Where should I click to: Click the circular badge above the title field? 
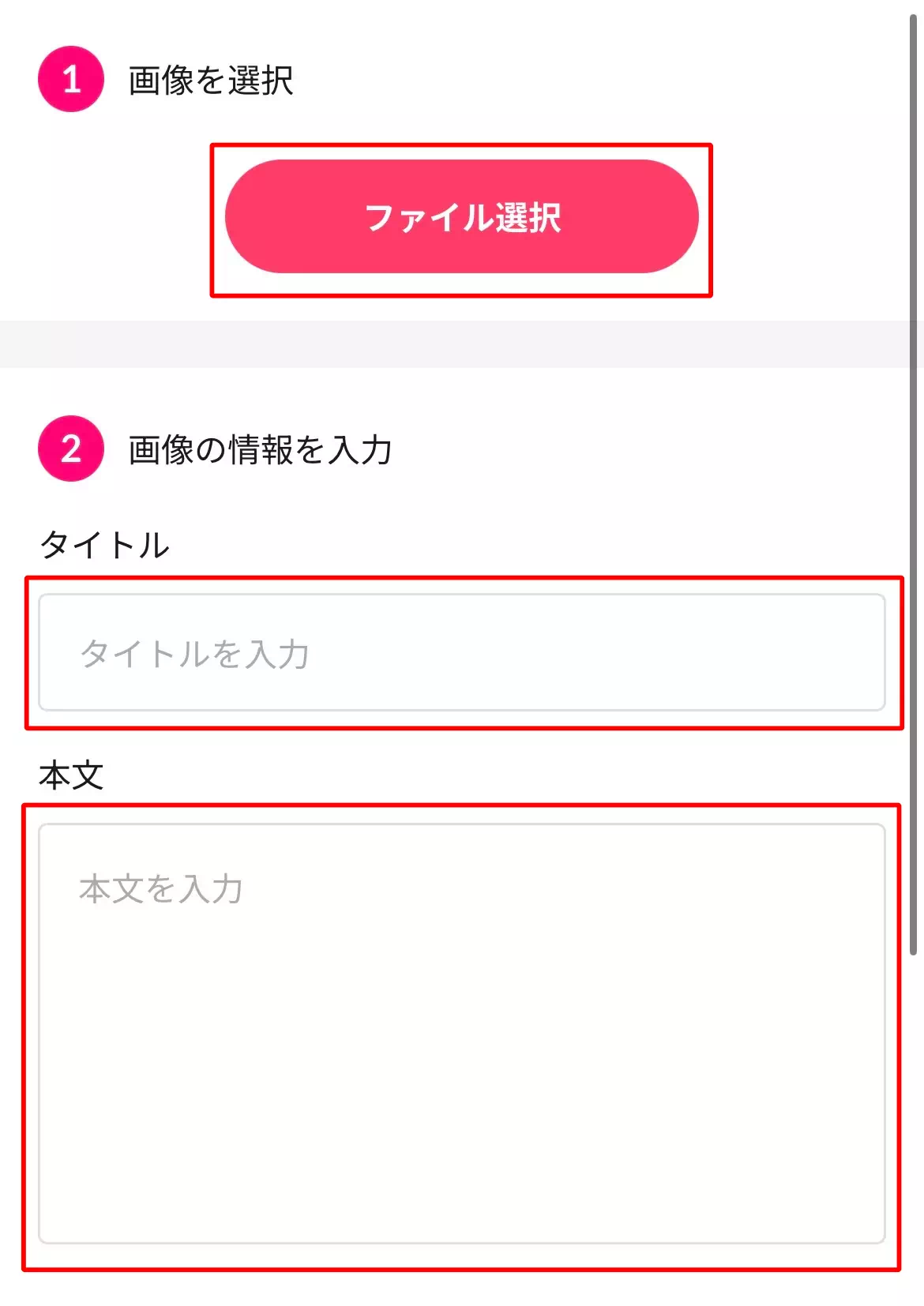click(x=69, y=448)
